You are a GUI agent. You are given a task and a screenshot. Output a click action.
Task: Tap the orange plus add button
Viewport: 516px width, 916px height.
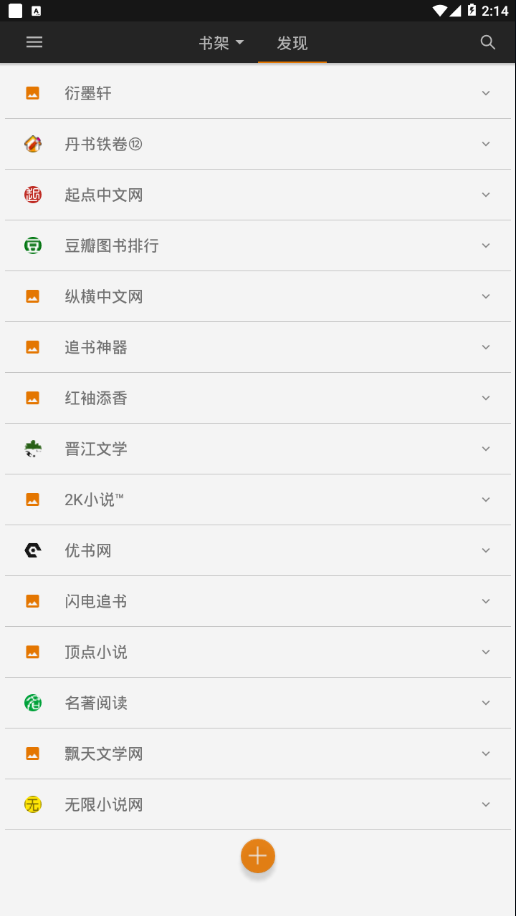[258, 856]
